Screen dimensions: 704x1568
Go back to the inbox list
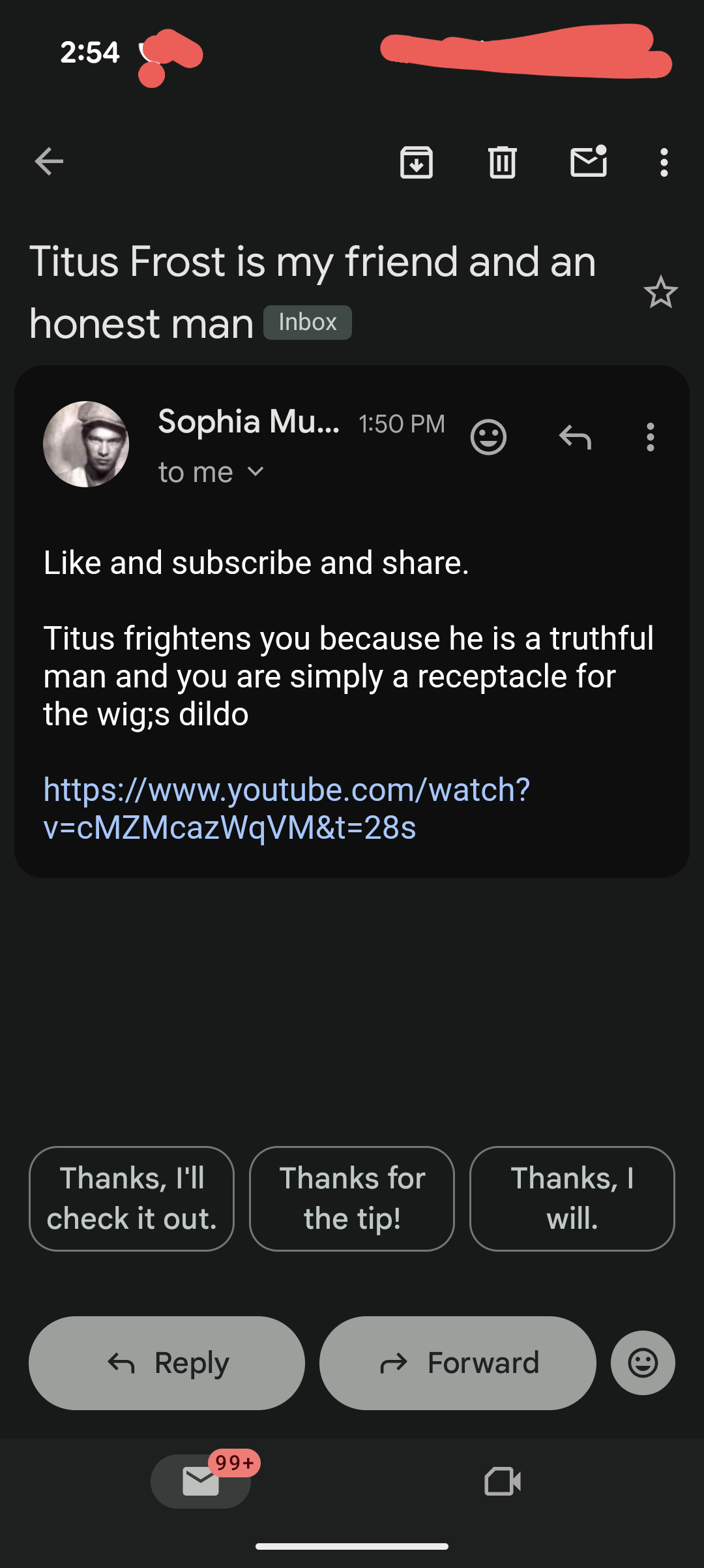pos(49,162)
